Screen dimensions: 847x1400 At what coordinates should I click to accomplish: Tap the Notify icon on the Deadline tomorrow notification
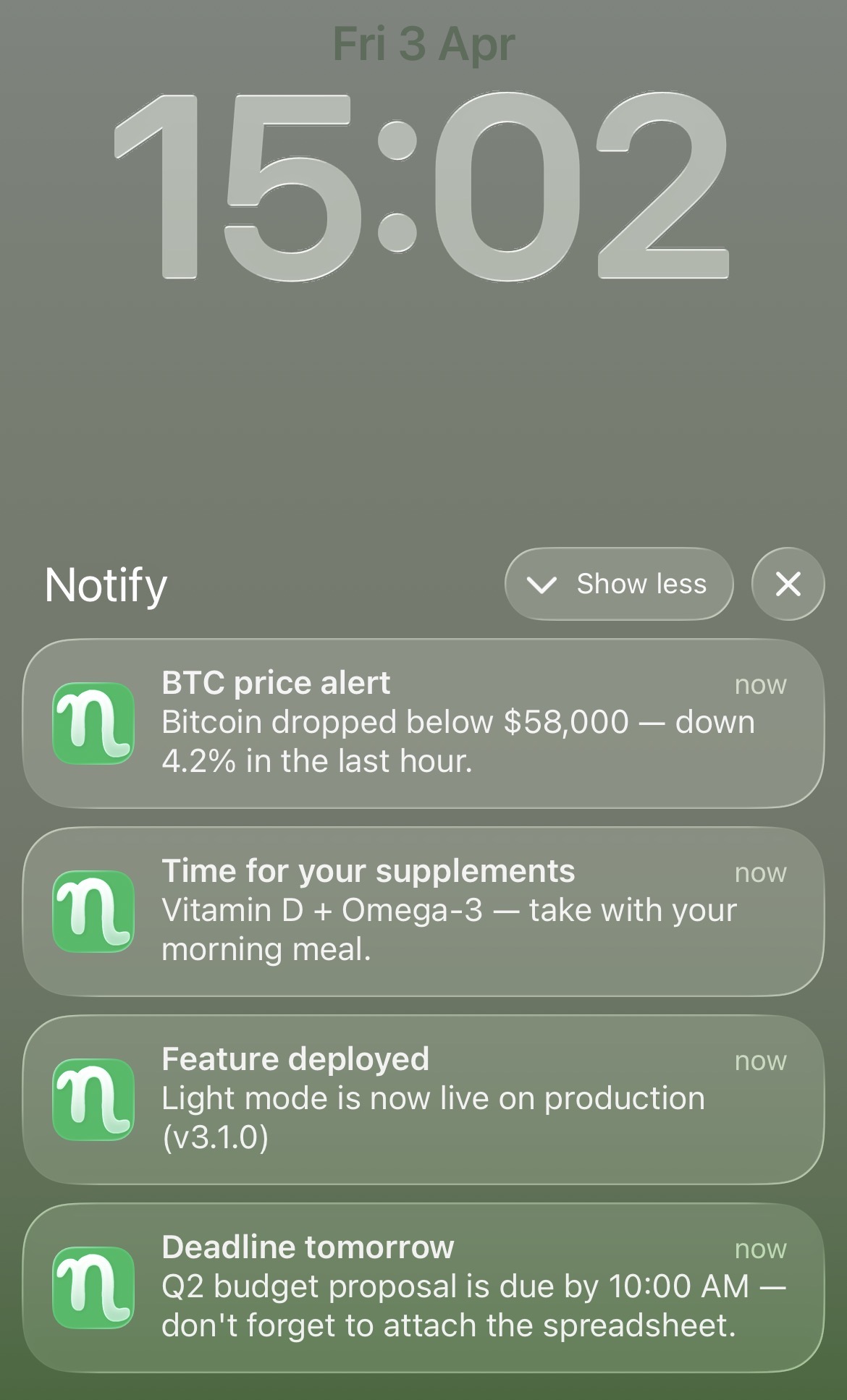(x=93, y=1288)
